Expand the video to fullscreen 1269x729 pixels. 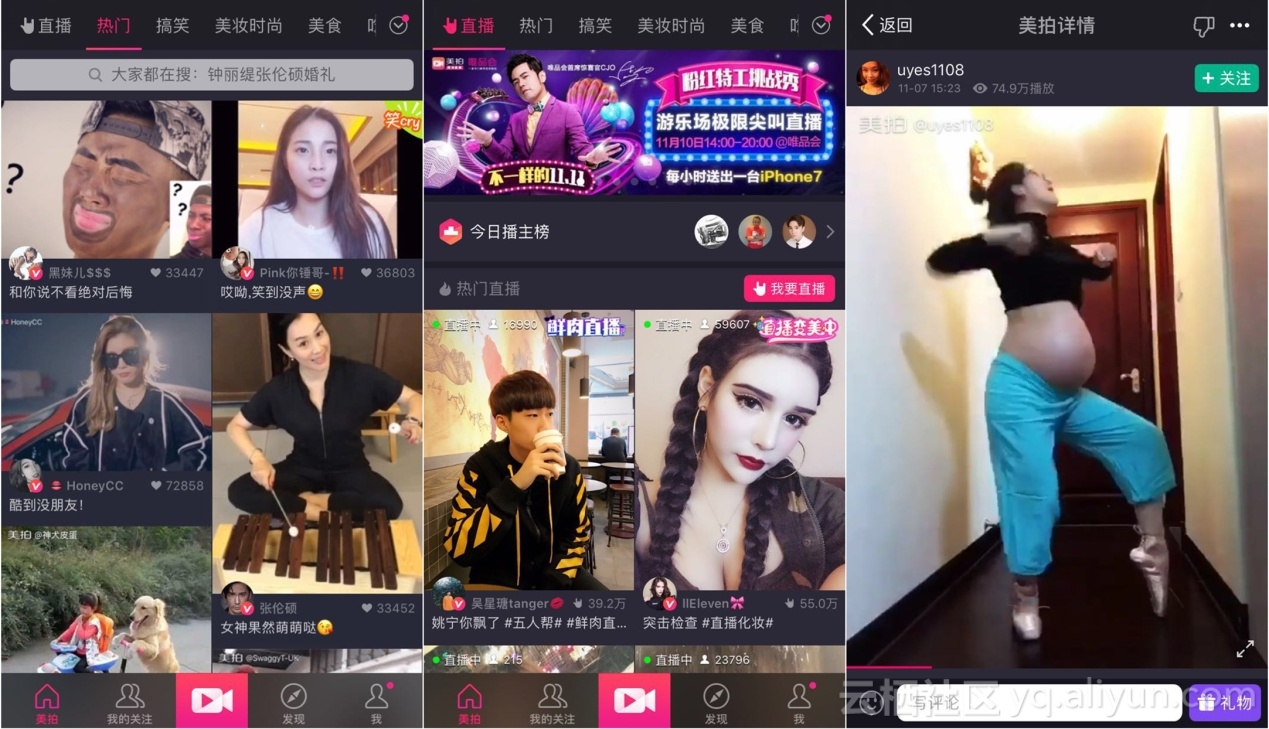[x=1245, y=649]
